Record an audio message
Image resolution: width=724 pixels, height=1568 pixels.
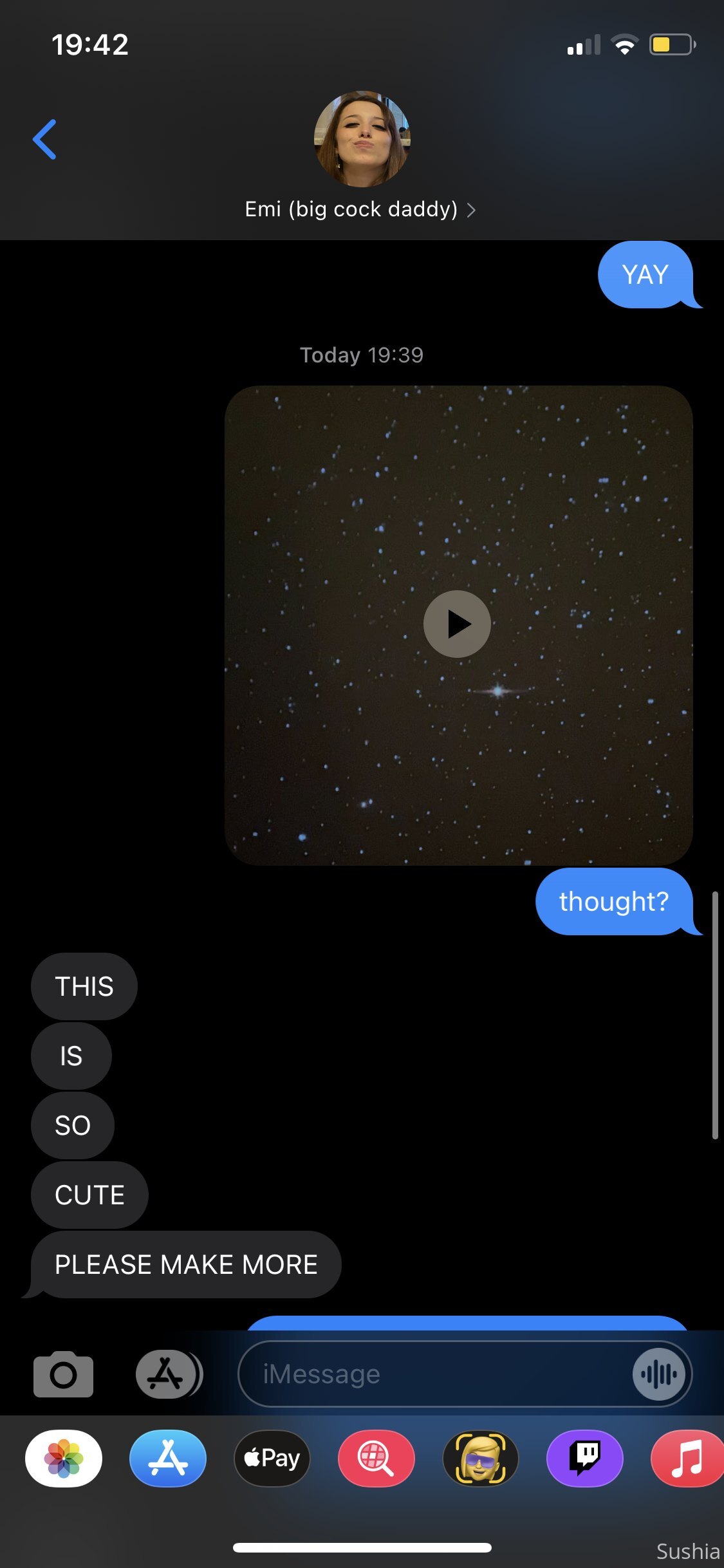point(658,1374)
